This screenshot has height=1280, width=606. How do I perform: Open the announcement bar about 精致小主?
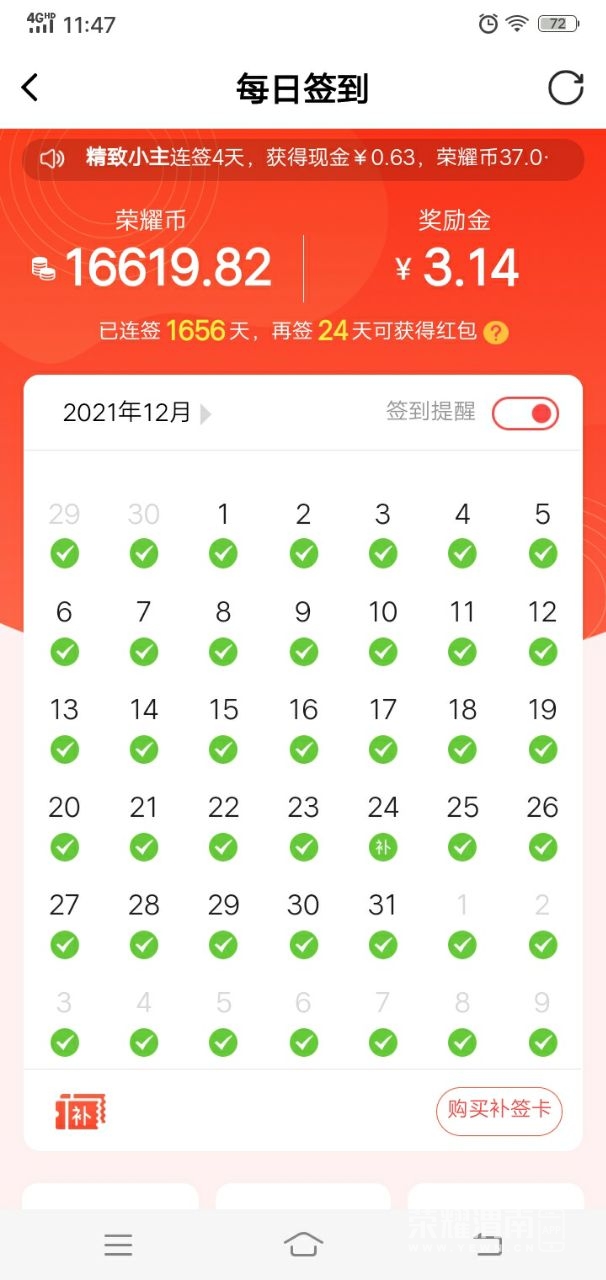click(x=303, y=158)
